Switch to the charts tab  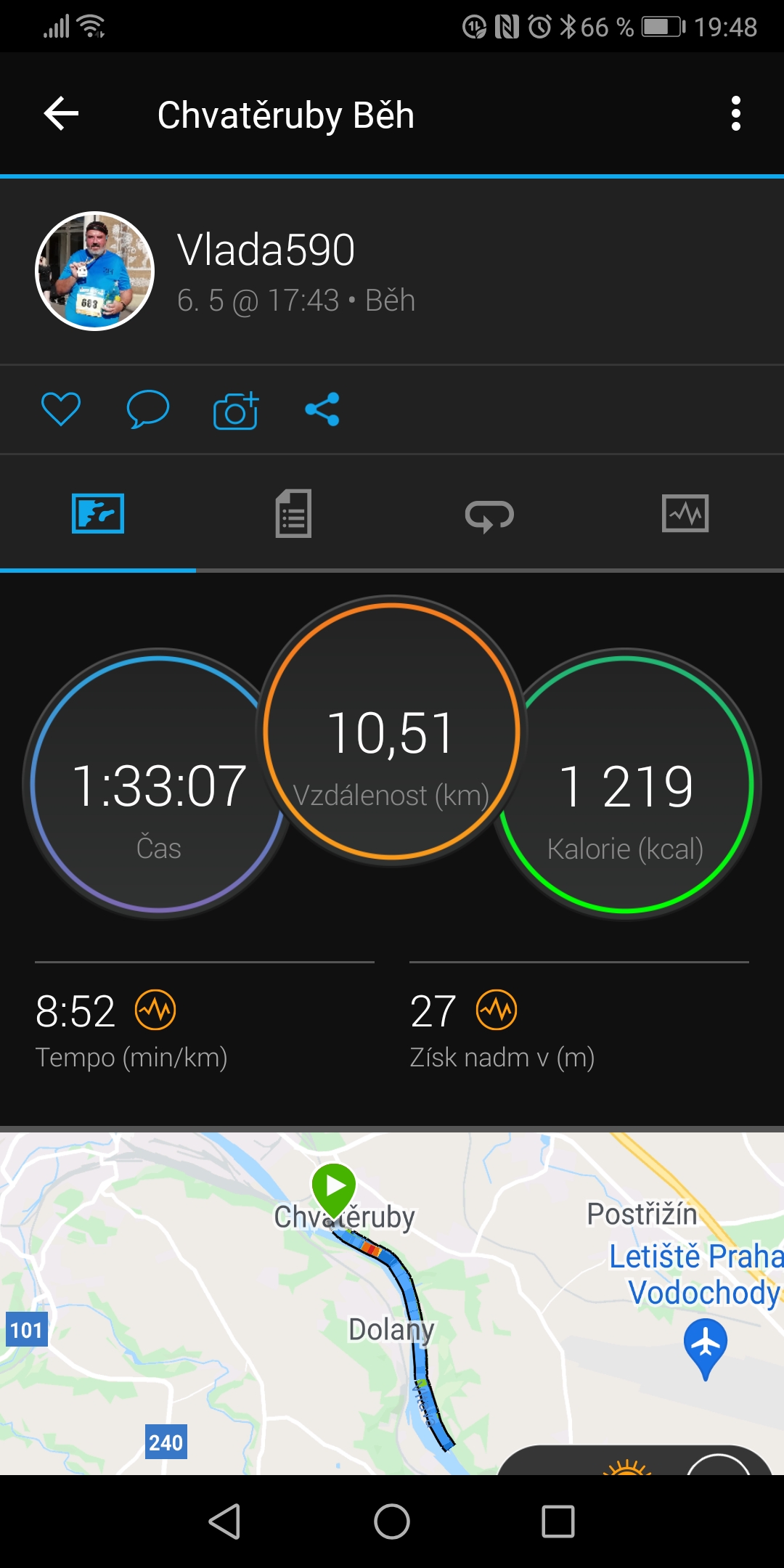point(685,514)
